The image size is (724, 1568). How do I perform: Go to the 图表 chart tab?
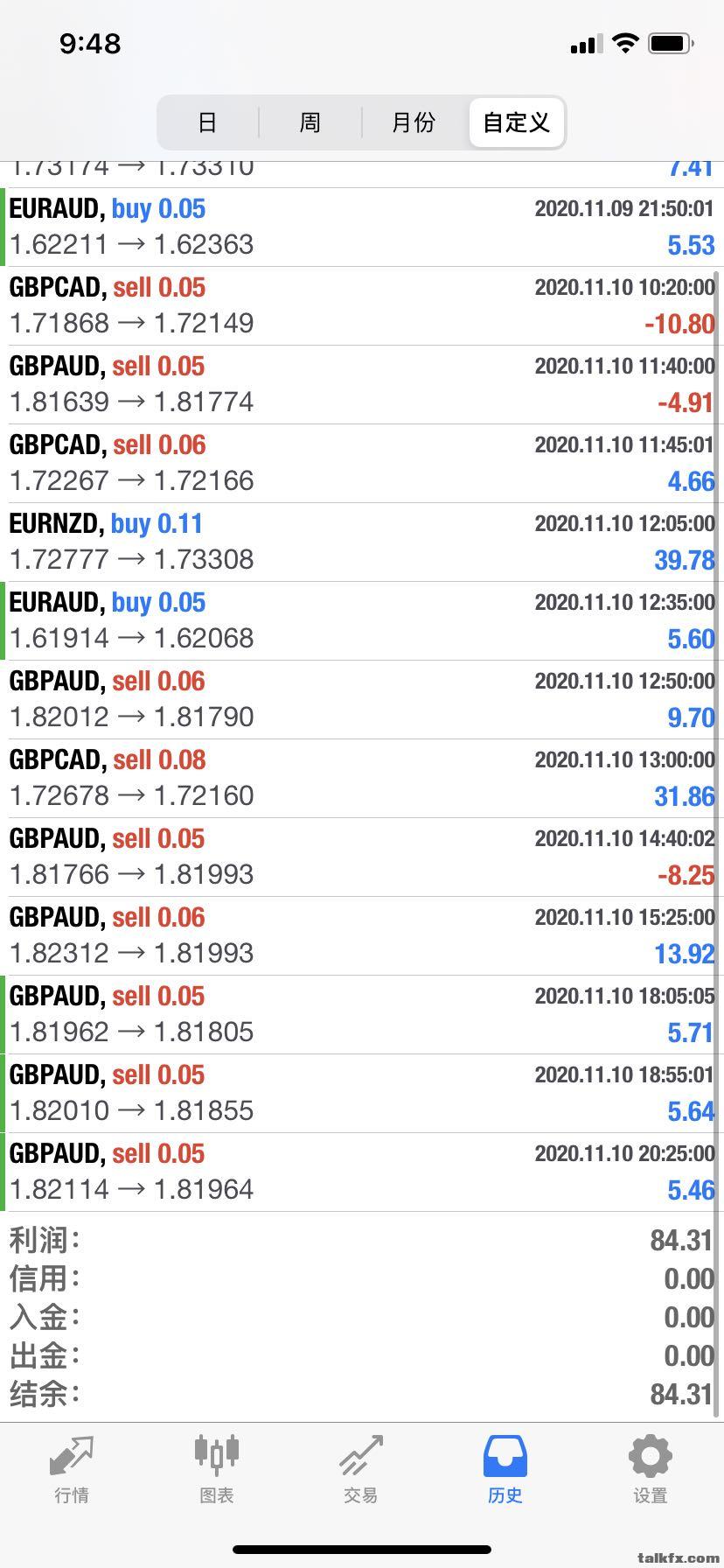click(216, 1470)
